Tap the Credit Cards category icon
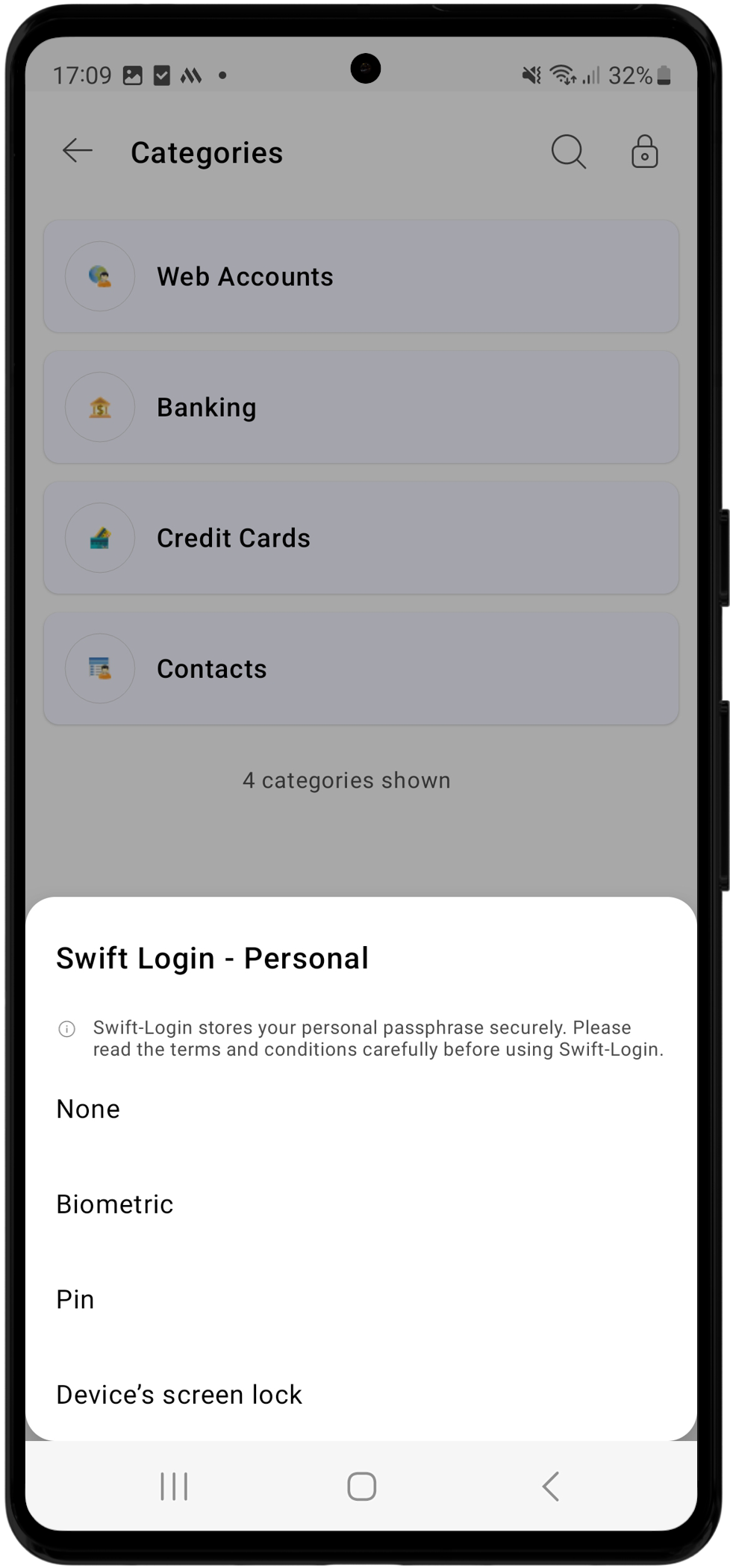Screen dimensions: 730x1568 click(100, 538)
